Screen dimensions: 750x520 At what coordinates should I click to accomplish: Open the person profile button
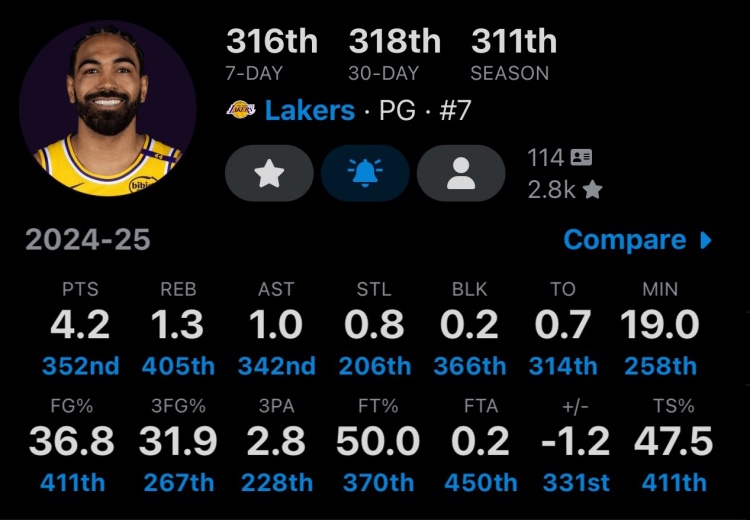(x=460, y=174)
